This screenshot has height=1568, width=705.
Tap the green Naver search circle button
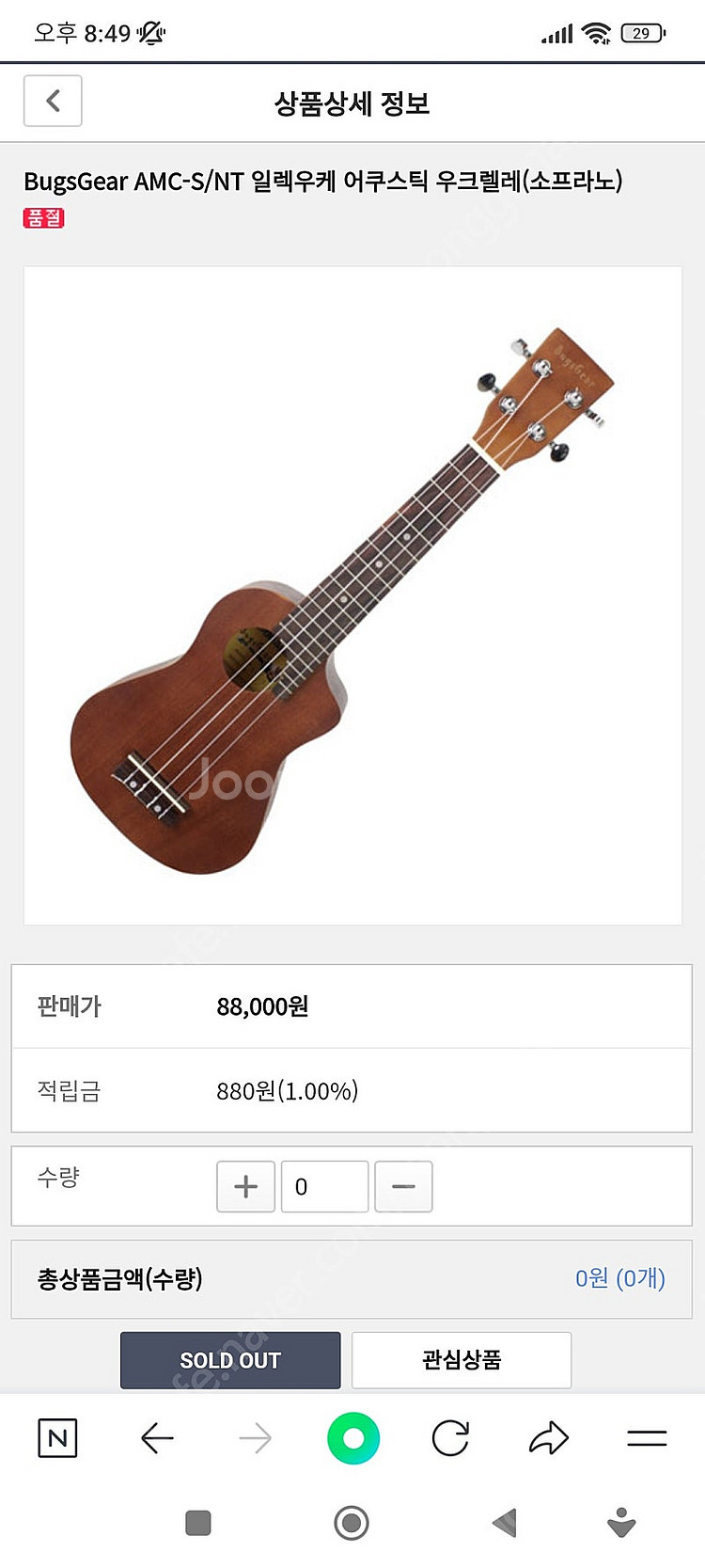click(x=353, y=1438)
